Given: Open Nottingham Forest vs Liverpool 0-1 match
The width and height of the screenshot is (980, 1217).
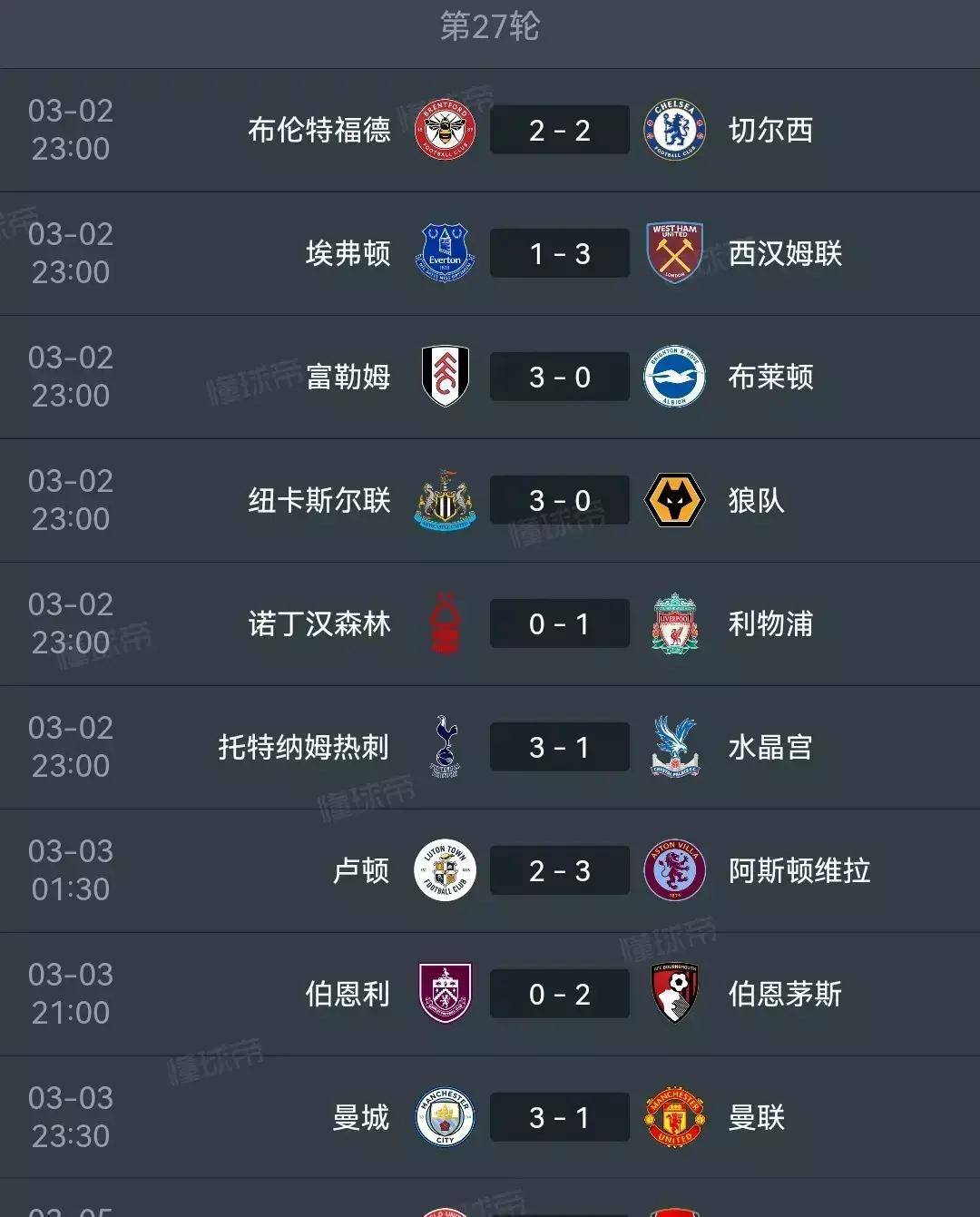Looking at the screenshot, I should [x=559, y=623].
